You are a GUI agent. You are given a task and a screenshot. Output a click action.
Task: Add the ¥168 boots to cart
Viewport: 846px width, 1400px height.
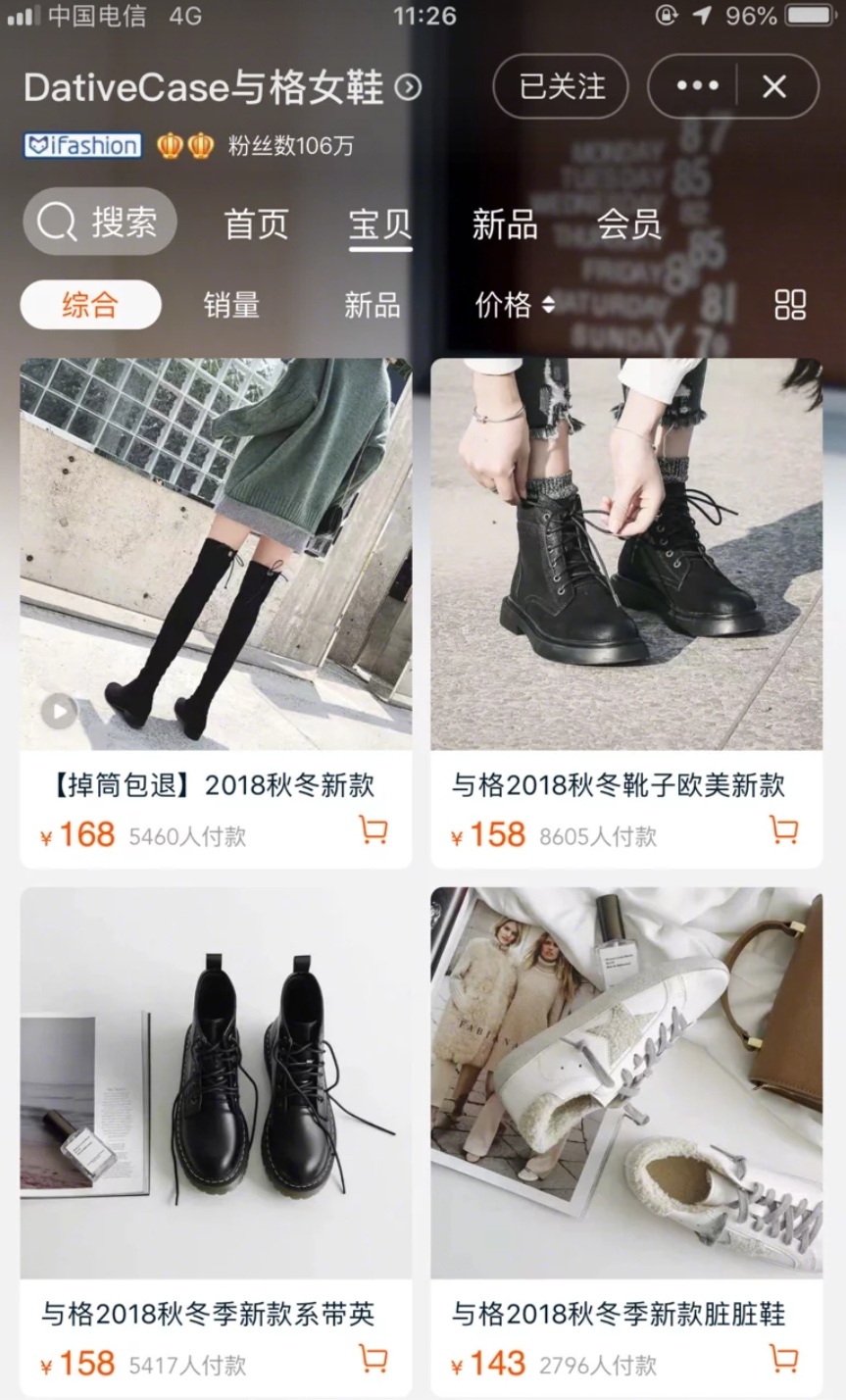coord(373,831)
